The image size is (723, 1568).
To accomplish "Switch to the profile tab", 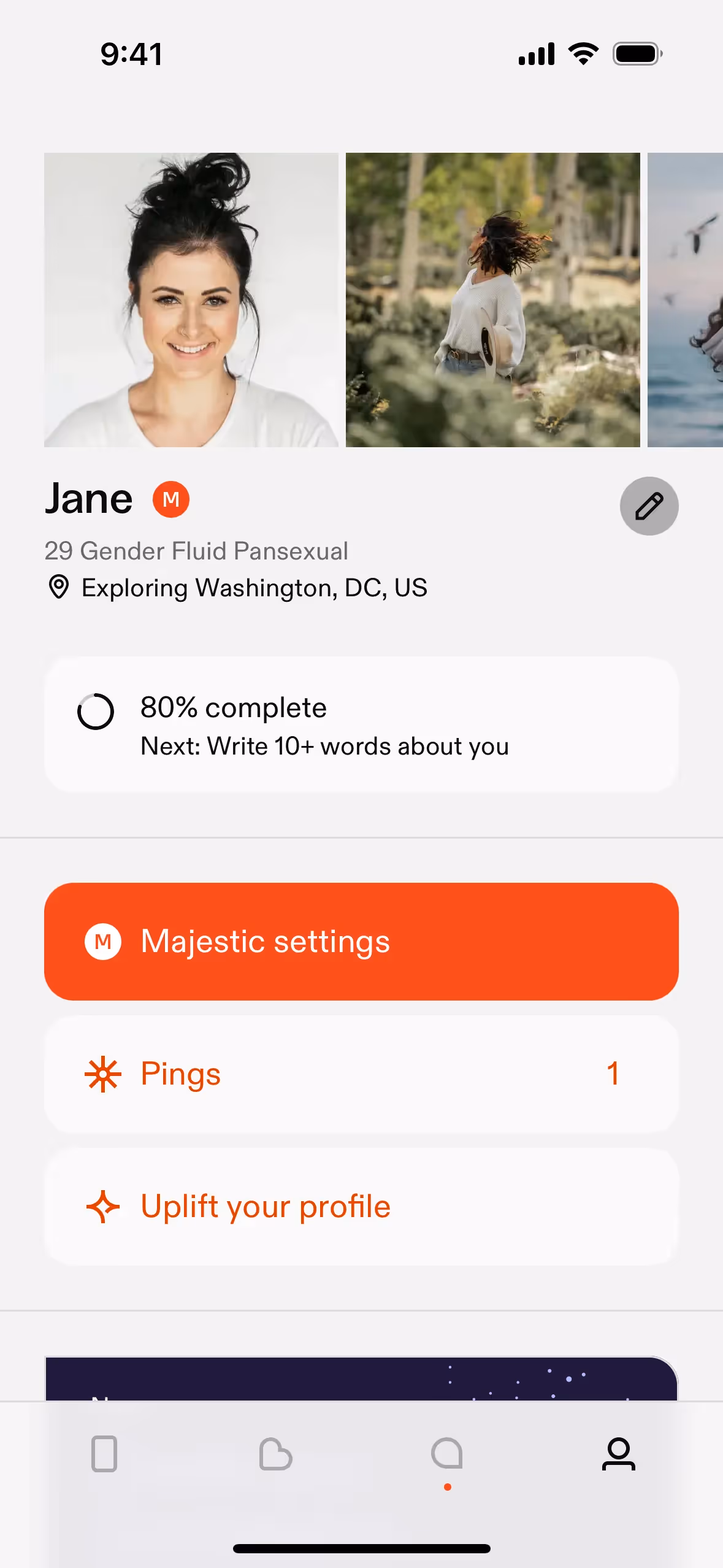I will click(x=618, y=1453).
